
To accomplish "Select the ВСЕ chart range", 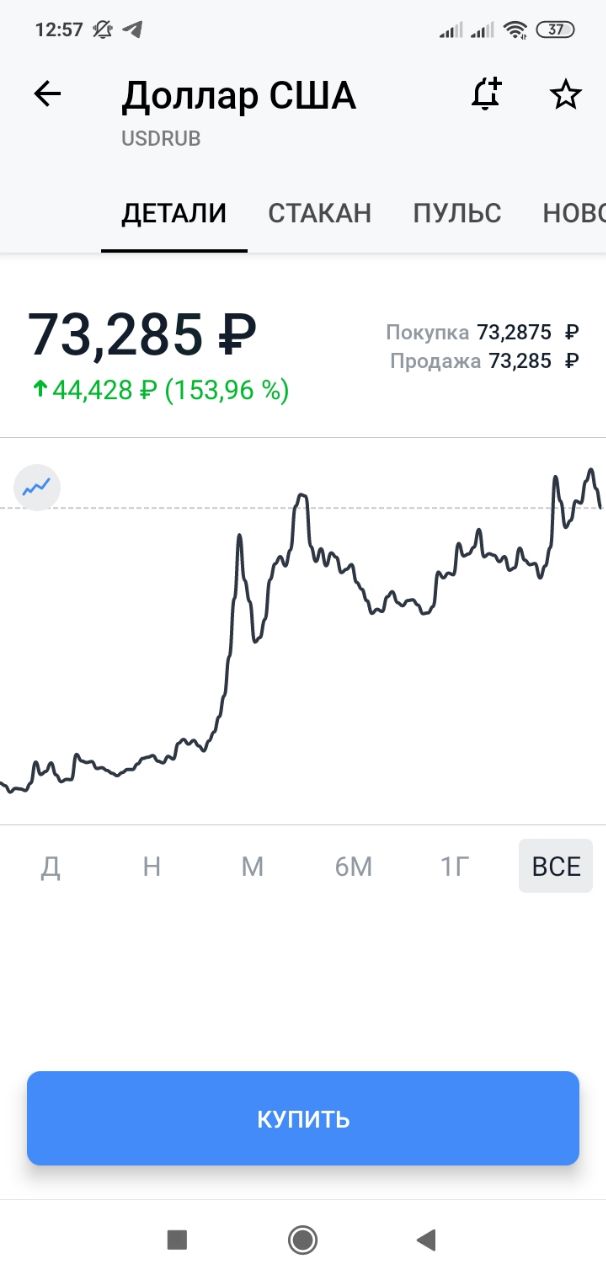I will click(x=556, y=866).
